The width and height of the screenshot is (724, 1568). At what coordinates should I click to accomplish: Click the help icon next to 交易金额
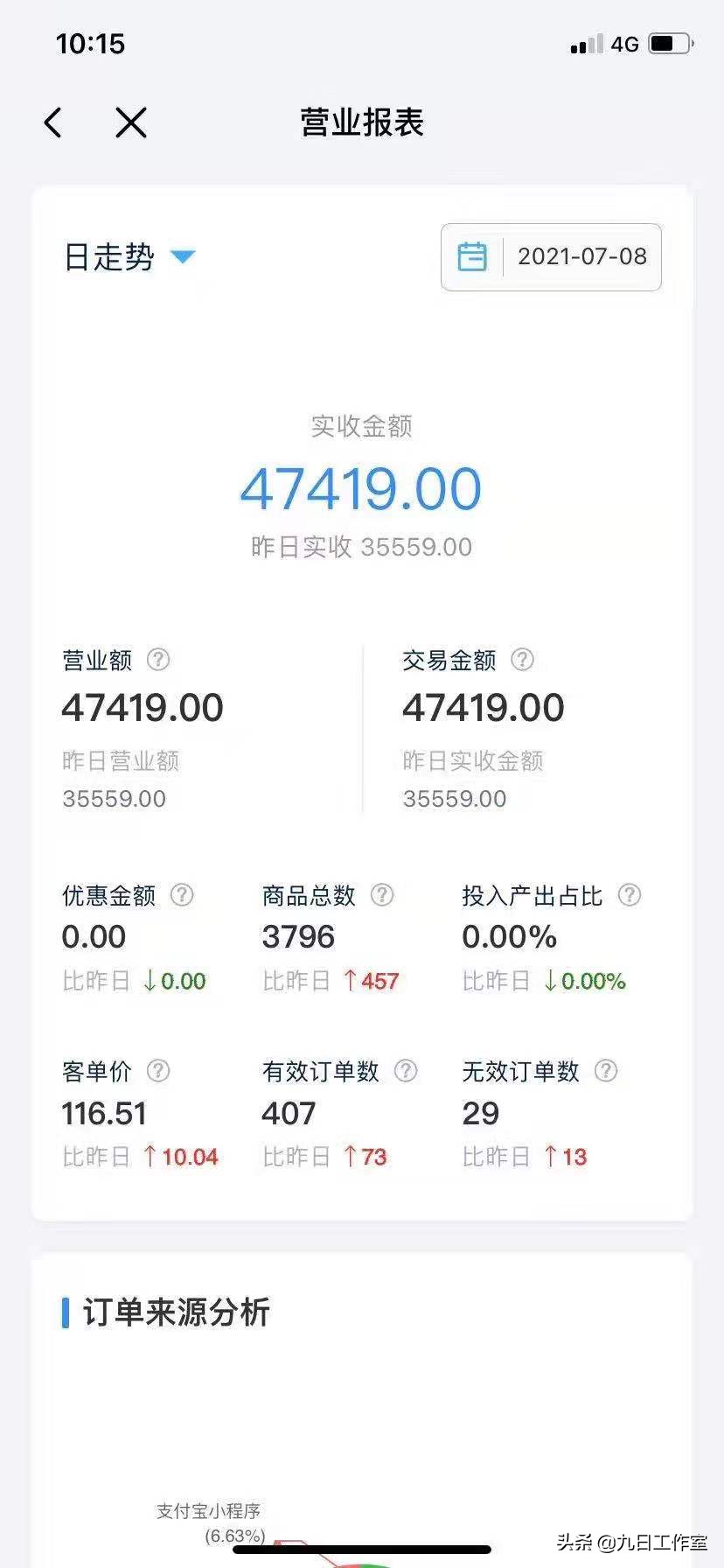(x=523, y=660)
